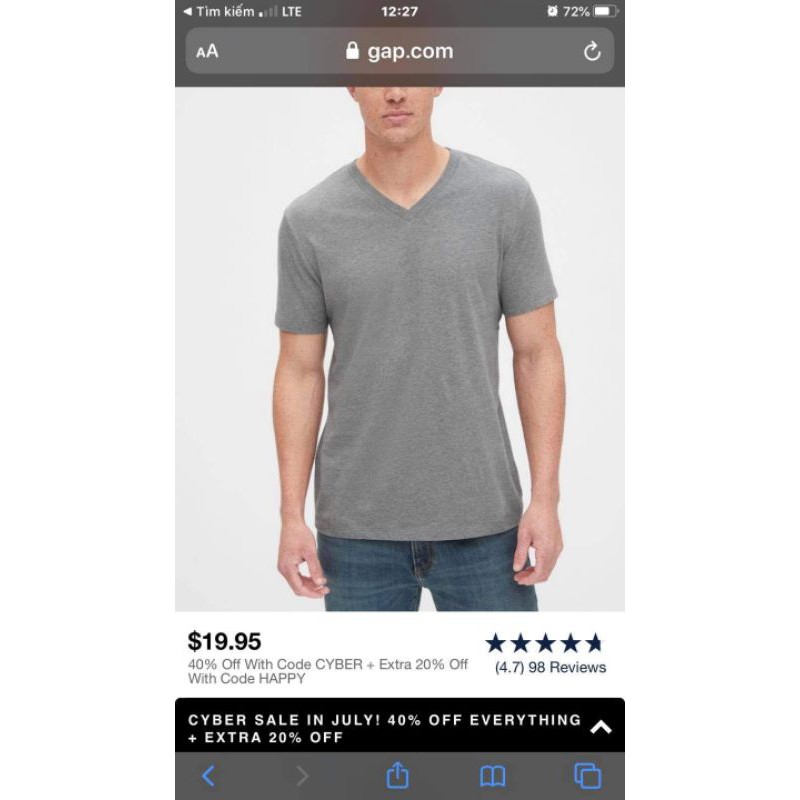The image size is (800, 800).
Task: Open the AA page settings menu
Action: (x=207, y=52)
